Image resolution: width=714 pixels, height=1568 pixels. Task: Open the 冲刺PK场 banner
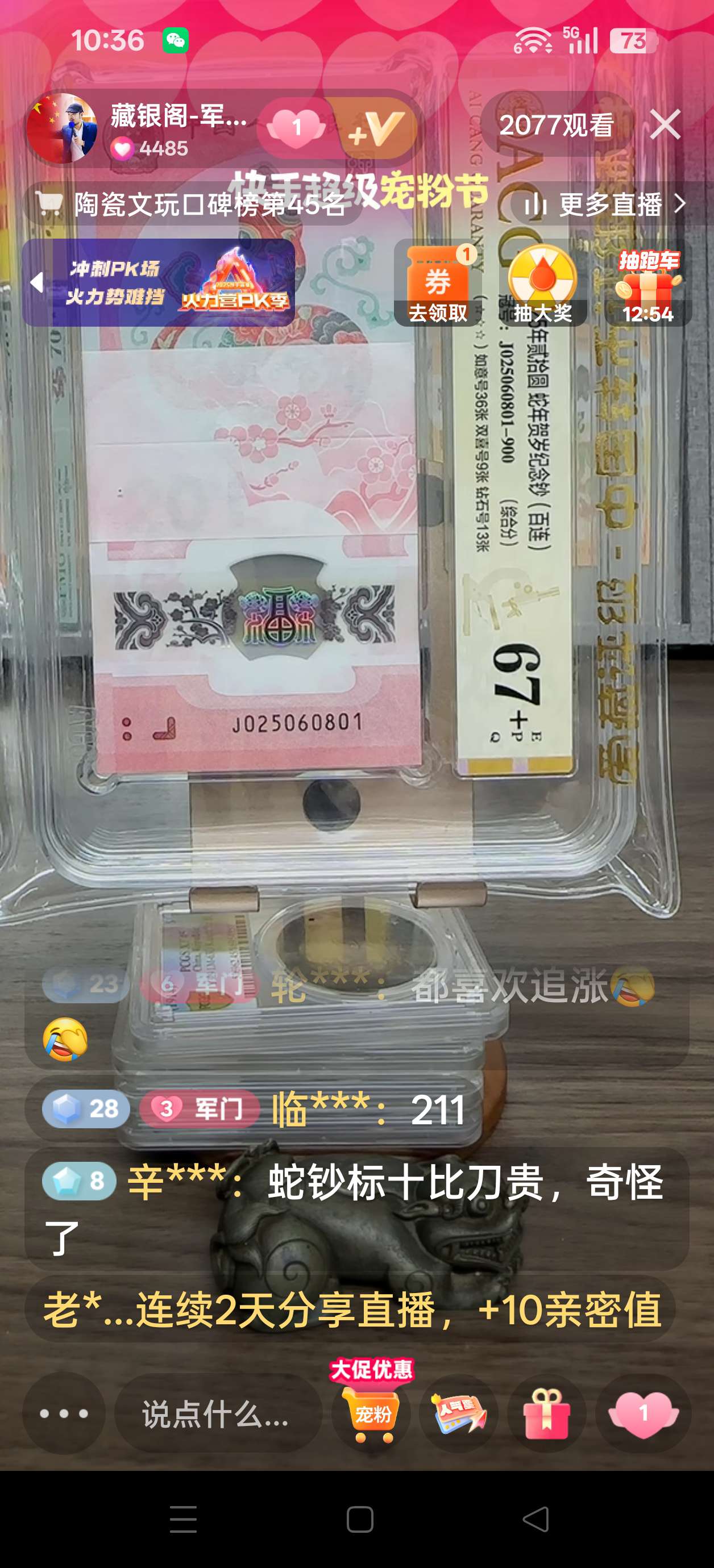coord(159,282)
